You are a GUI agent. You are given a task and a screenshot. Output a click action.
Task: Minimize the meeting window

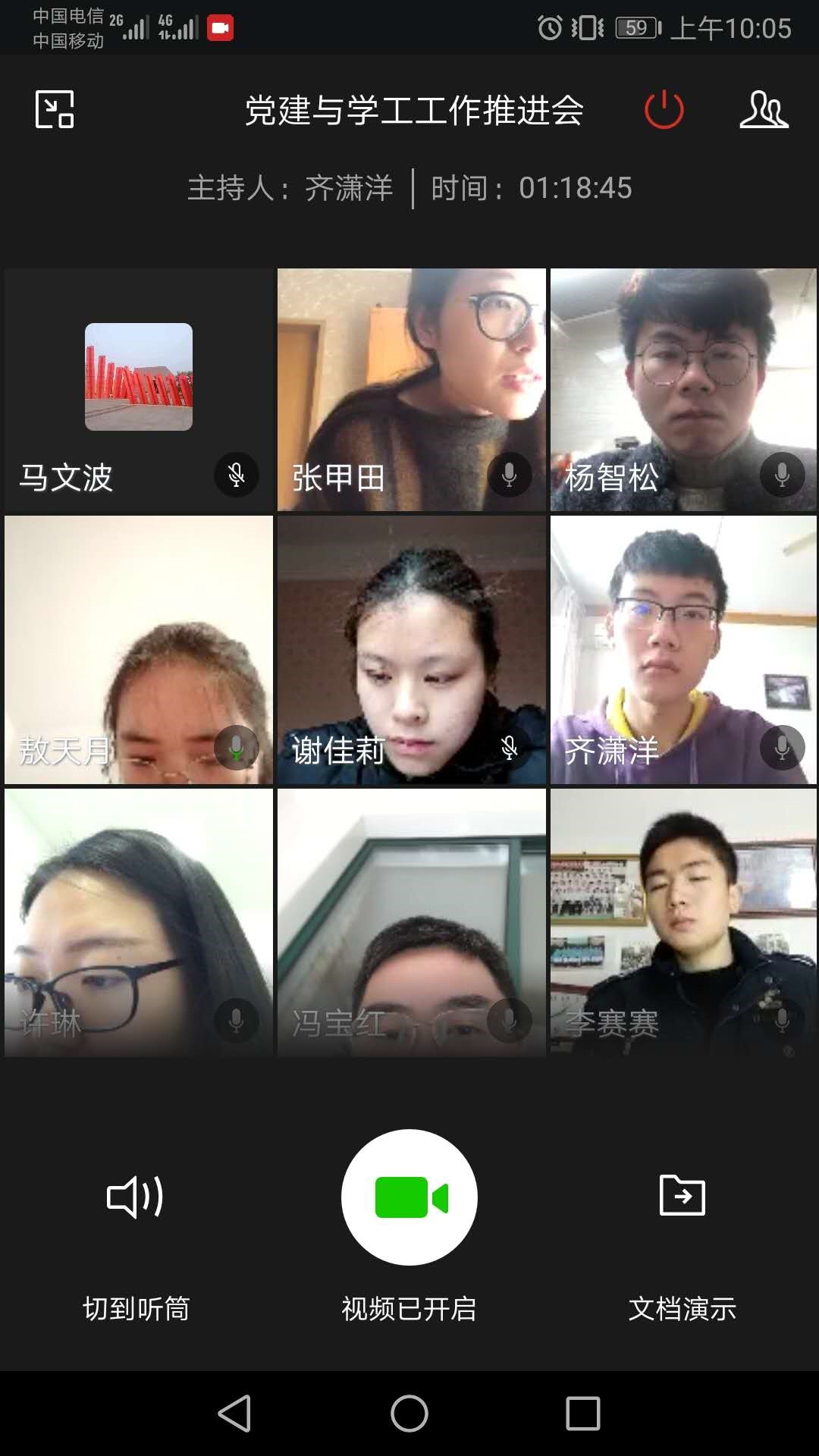click(x=55, y=109)
